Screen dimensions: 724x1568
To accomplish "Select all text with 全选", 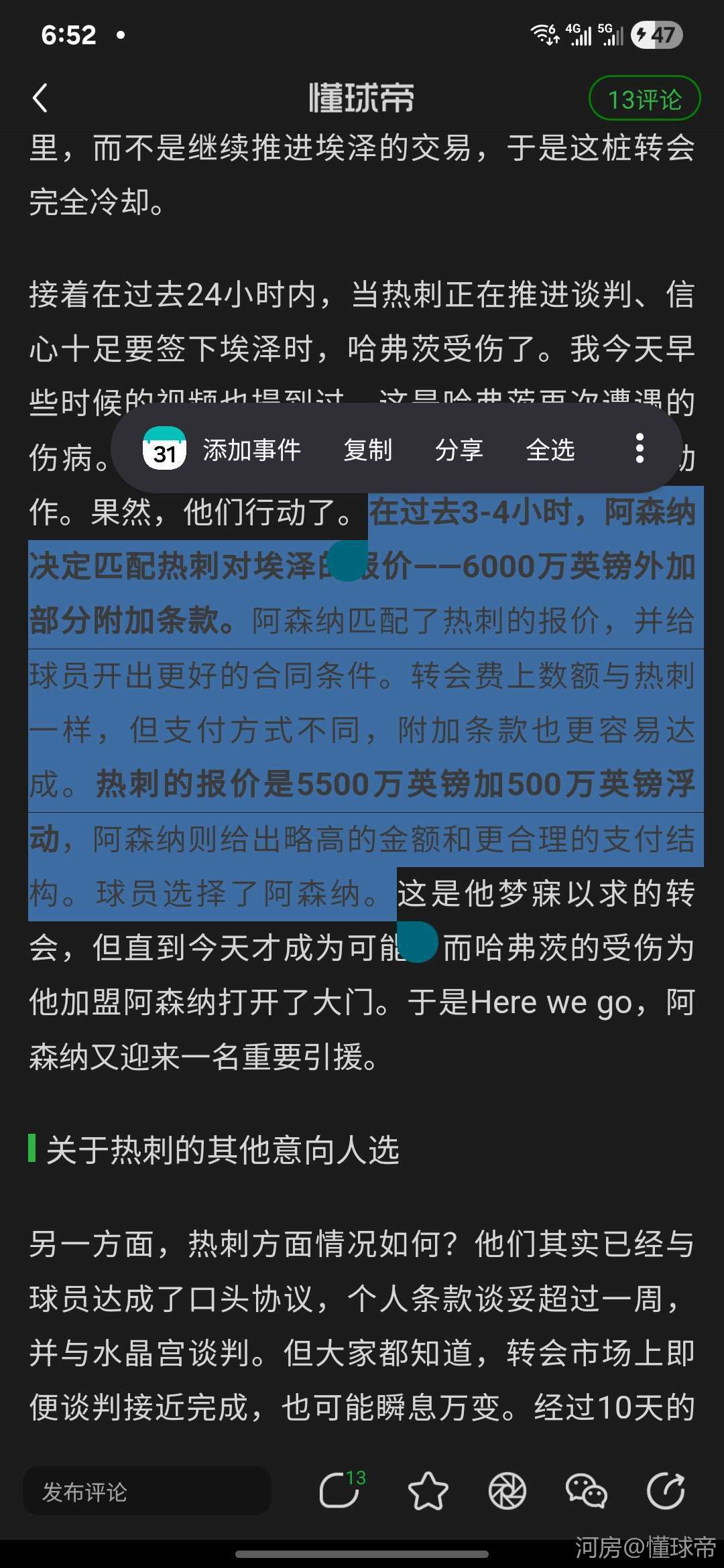I will click(550, 450).
